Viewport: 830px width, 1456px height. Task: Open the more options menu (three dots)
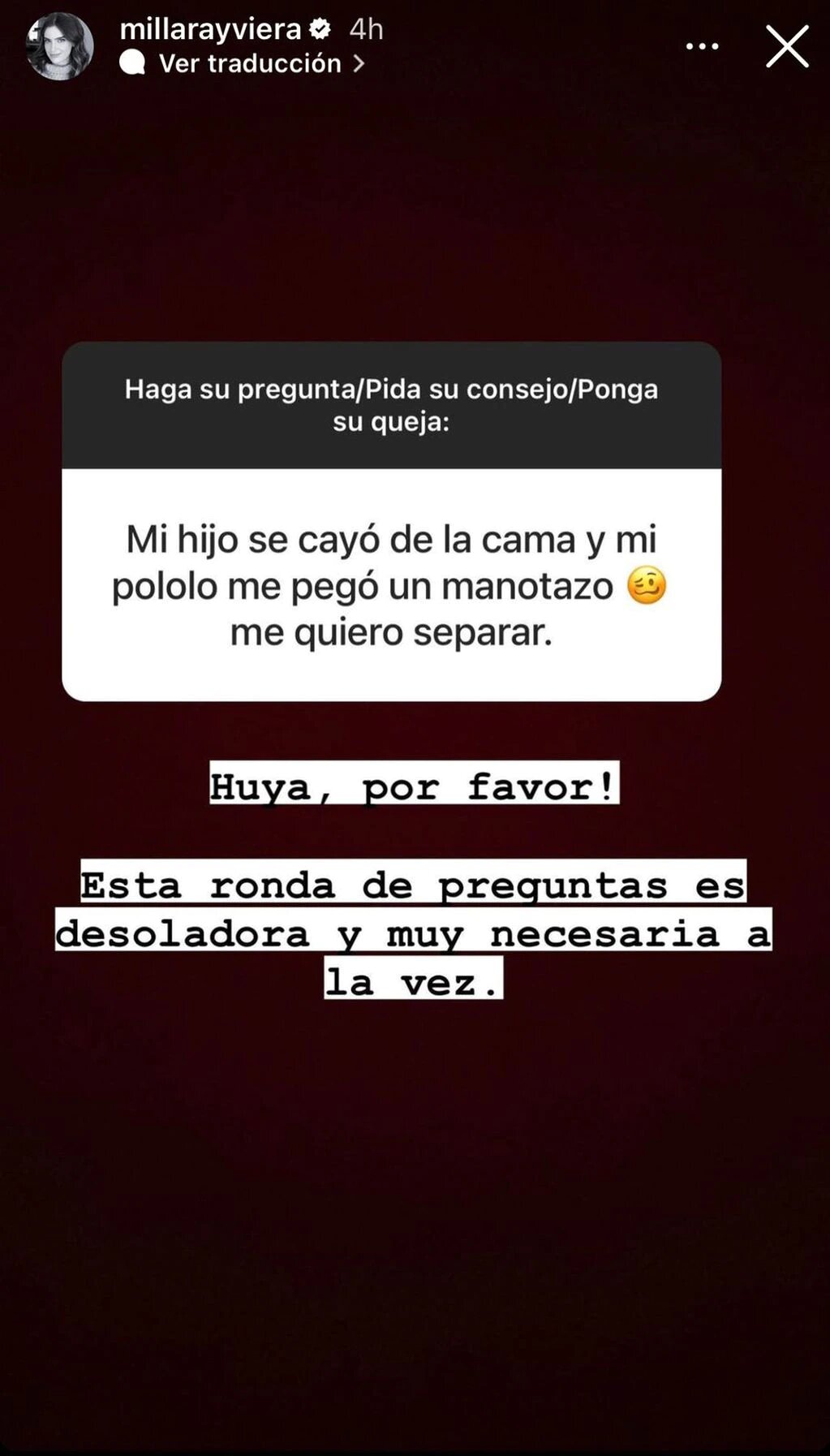pyautogui.click(x=703, y=46)
